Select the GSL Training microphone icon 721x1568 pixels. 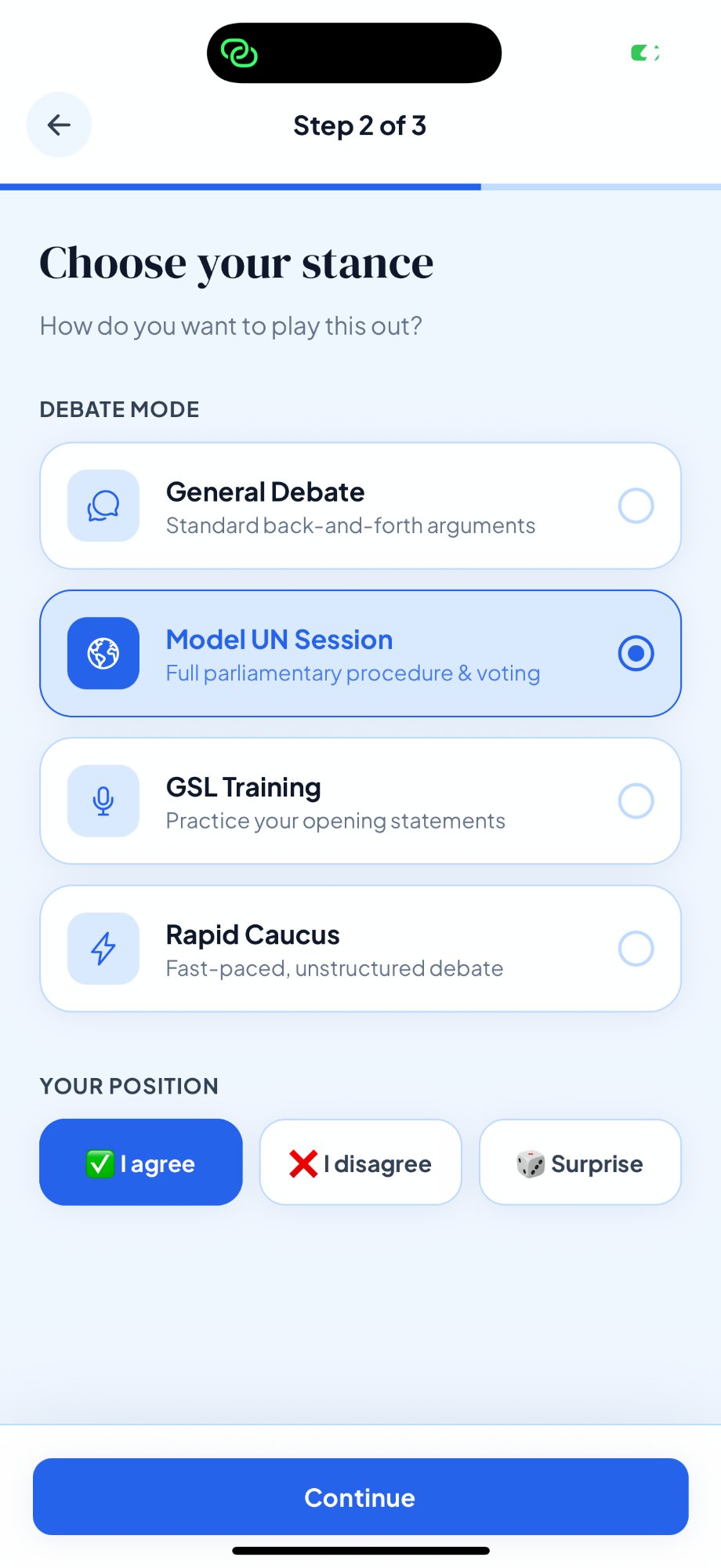pos(103,800)
